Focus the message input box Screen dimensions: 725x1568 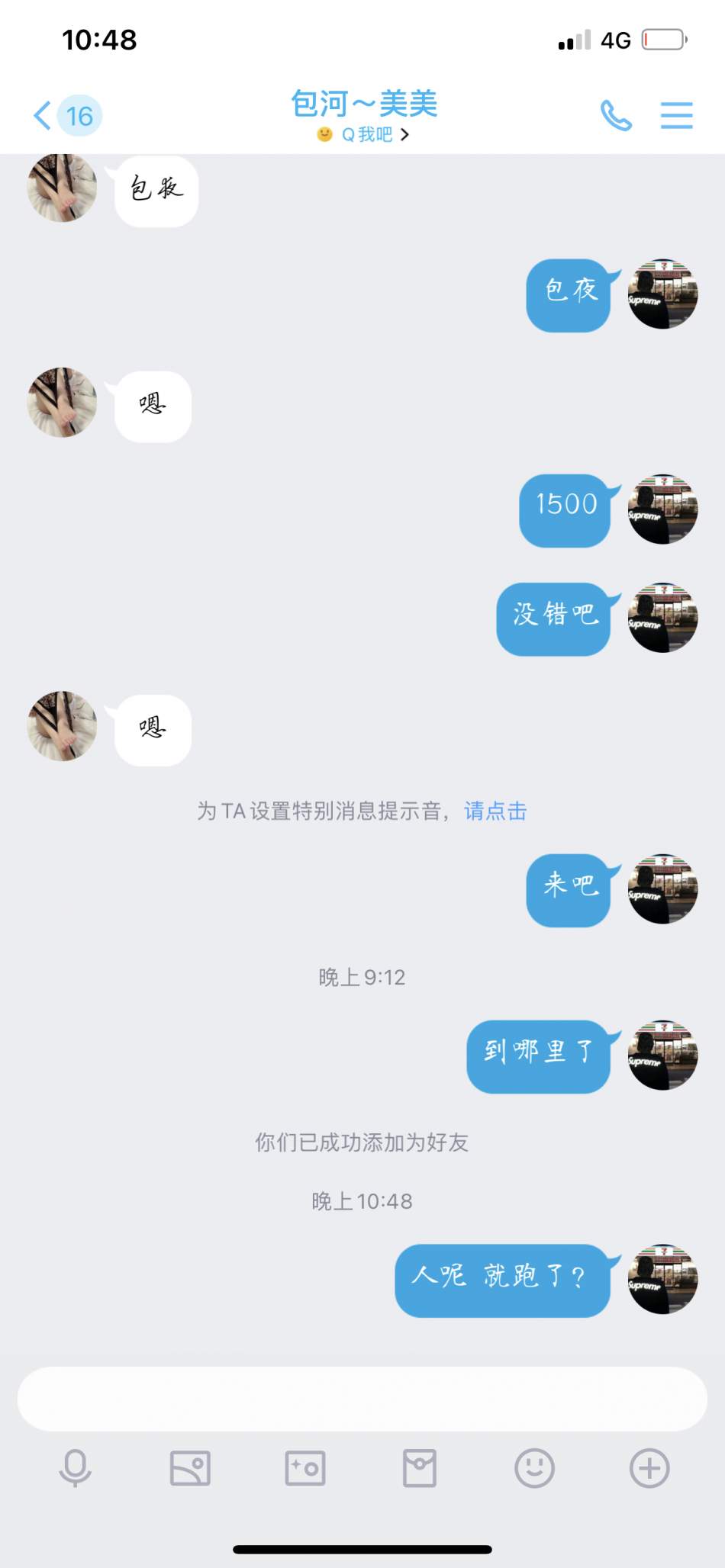pos(362,1399)
